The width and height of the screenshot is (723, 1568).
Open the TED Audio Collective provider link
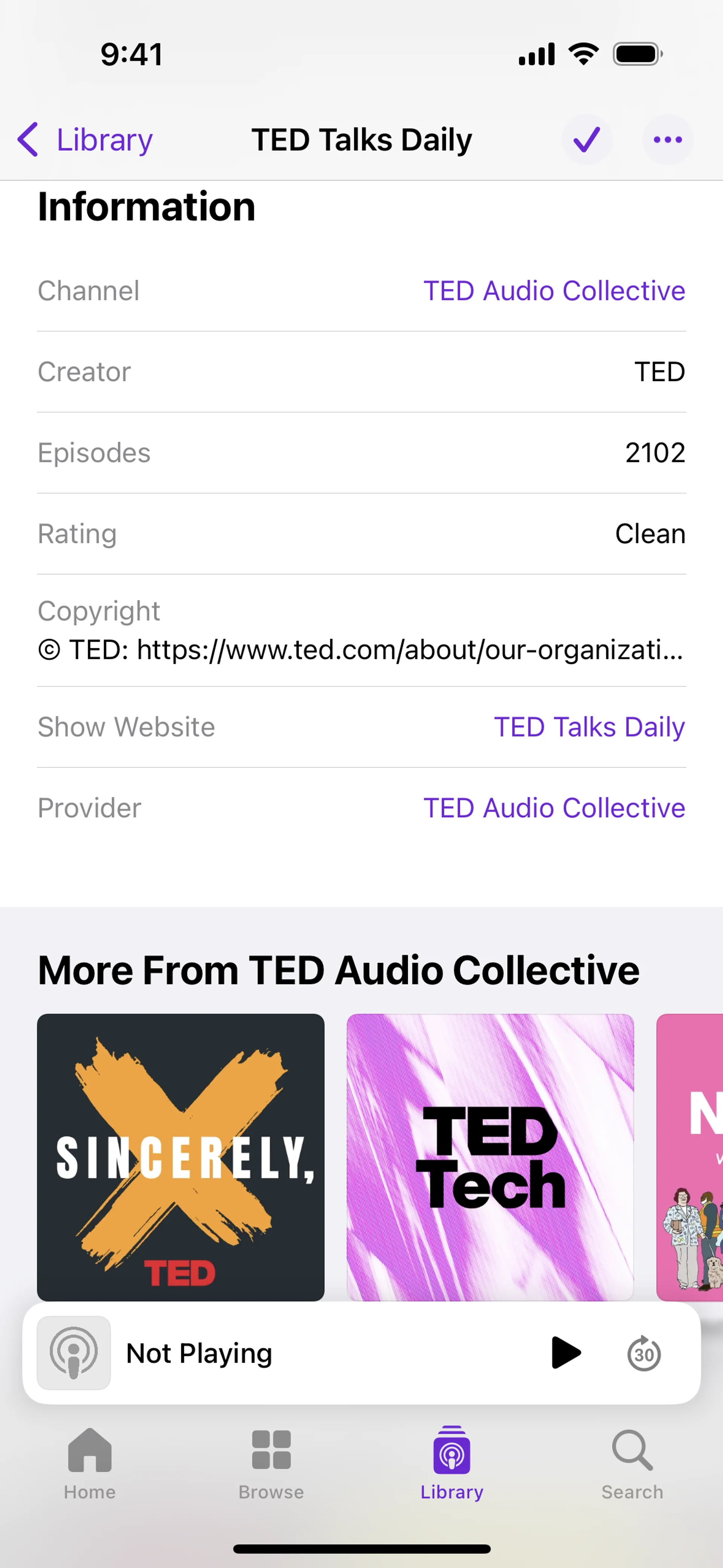click(x=554, y=808)
